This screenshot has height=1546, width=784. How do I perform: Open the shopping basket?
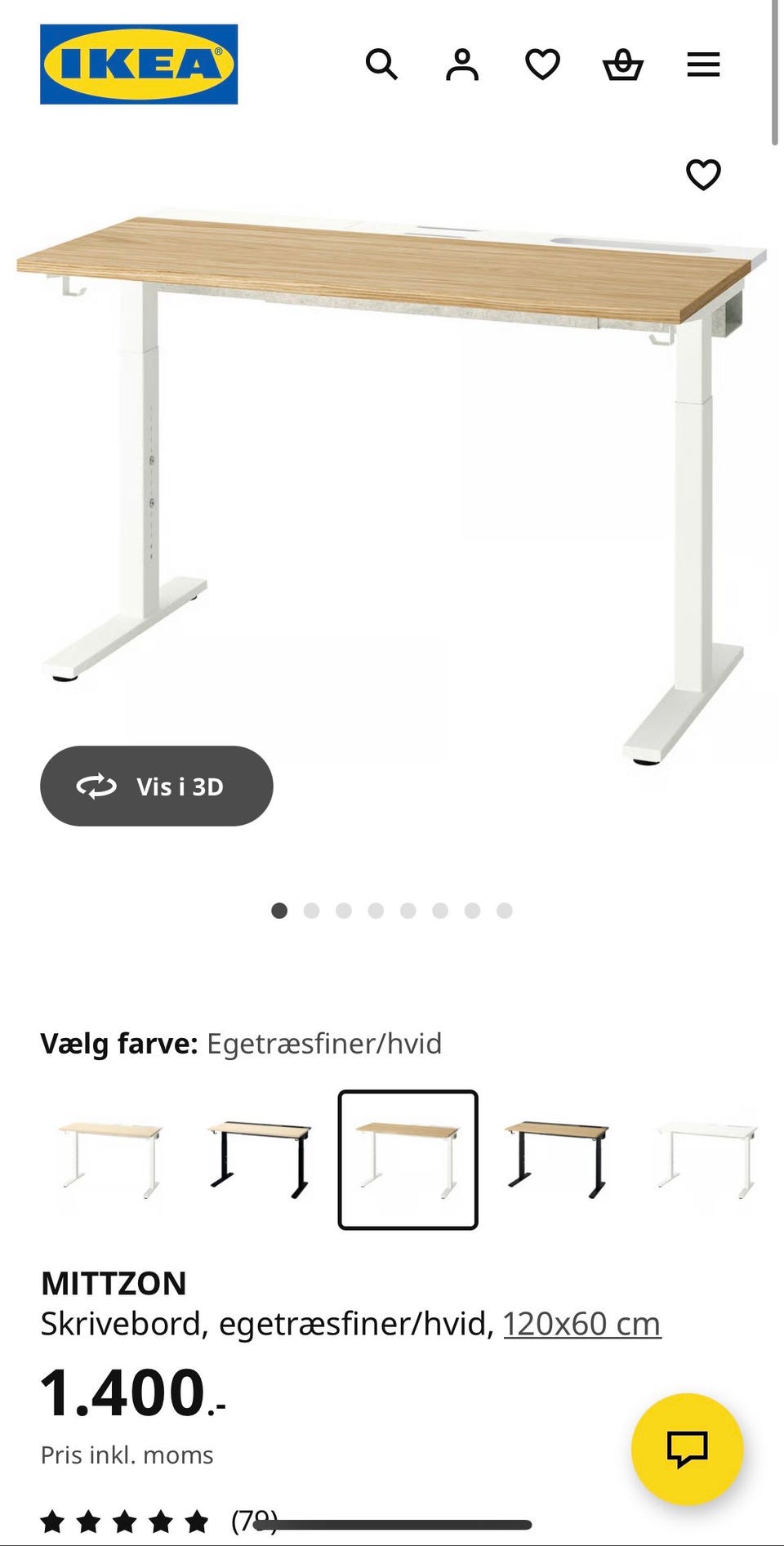pos(622,65)
